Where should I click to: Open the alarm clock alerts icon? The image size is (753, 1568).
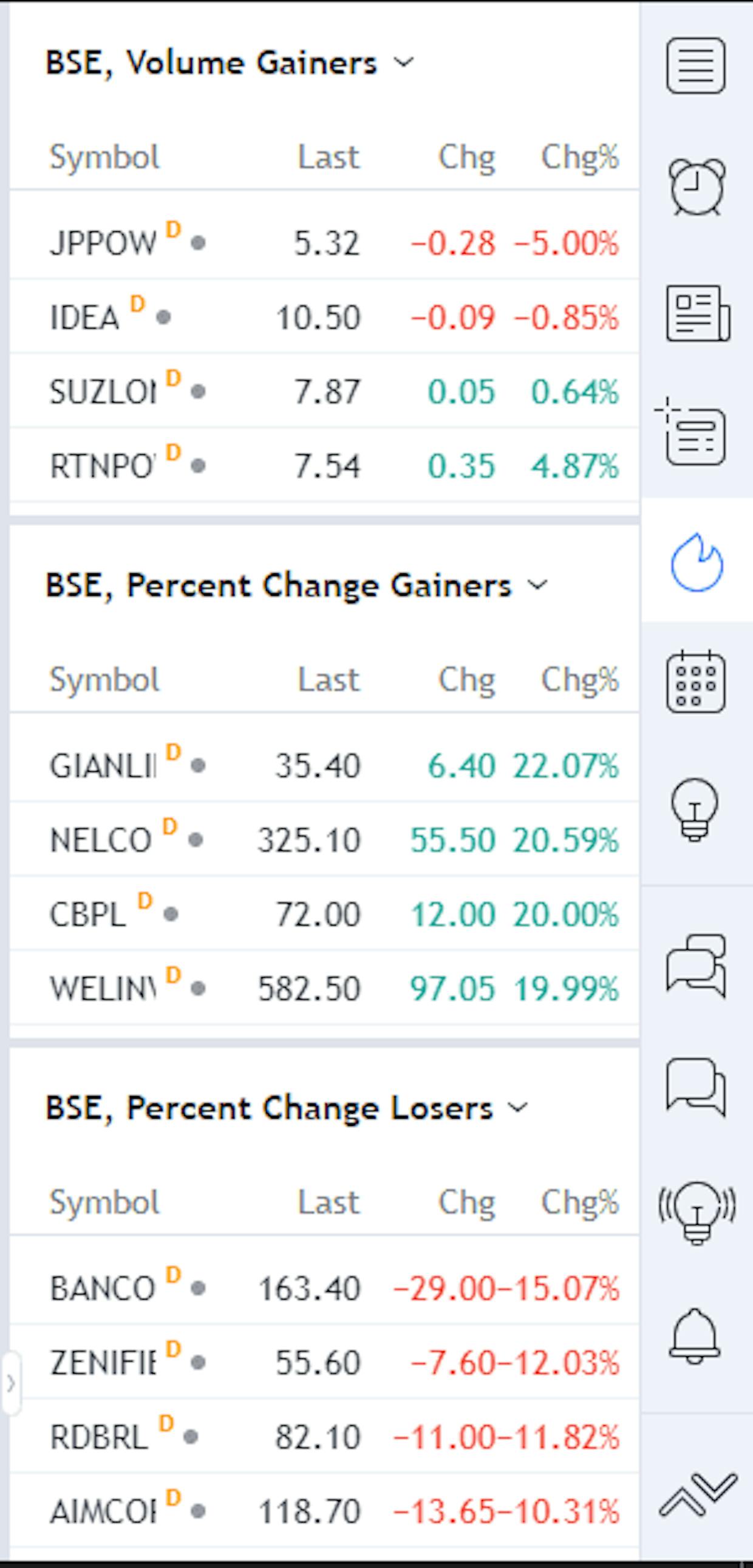point(696,188)
